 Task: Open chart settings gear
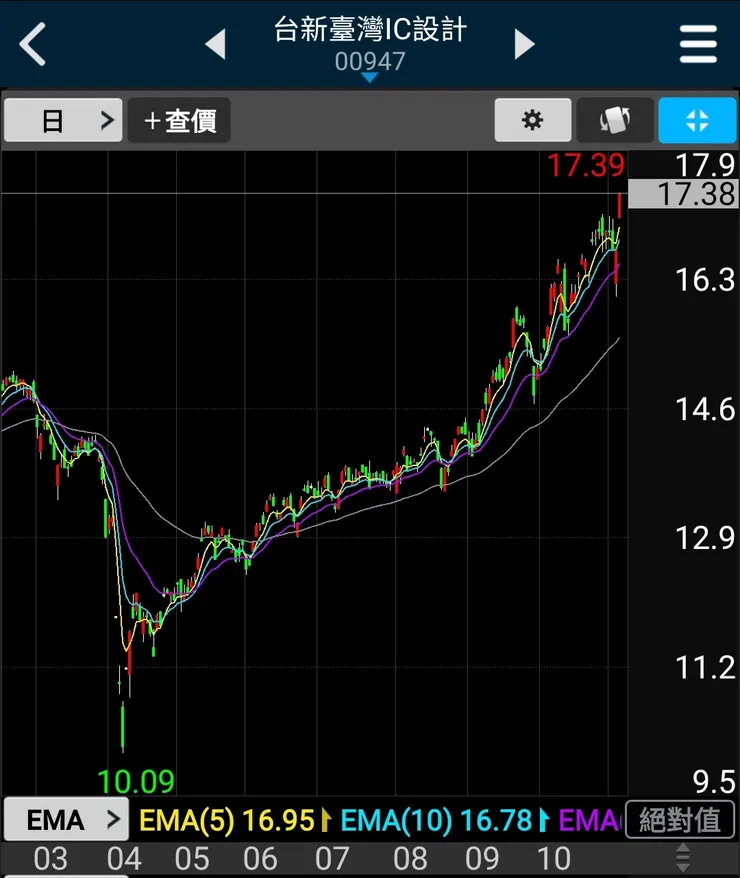(533, 121)
